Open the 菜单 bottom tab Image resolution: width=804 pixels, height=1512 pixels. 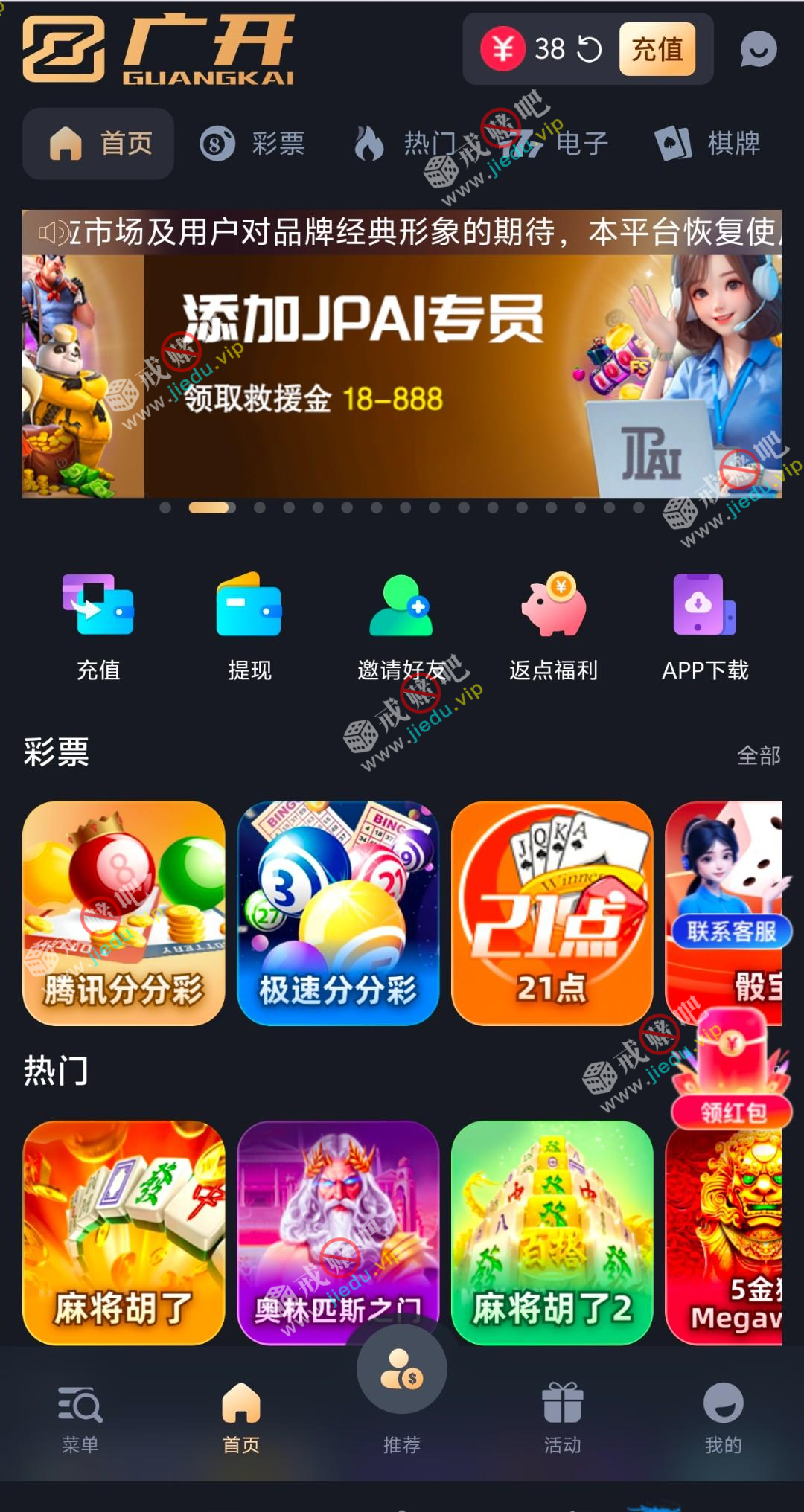(80, 1417)
